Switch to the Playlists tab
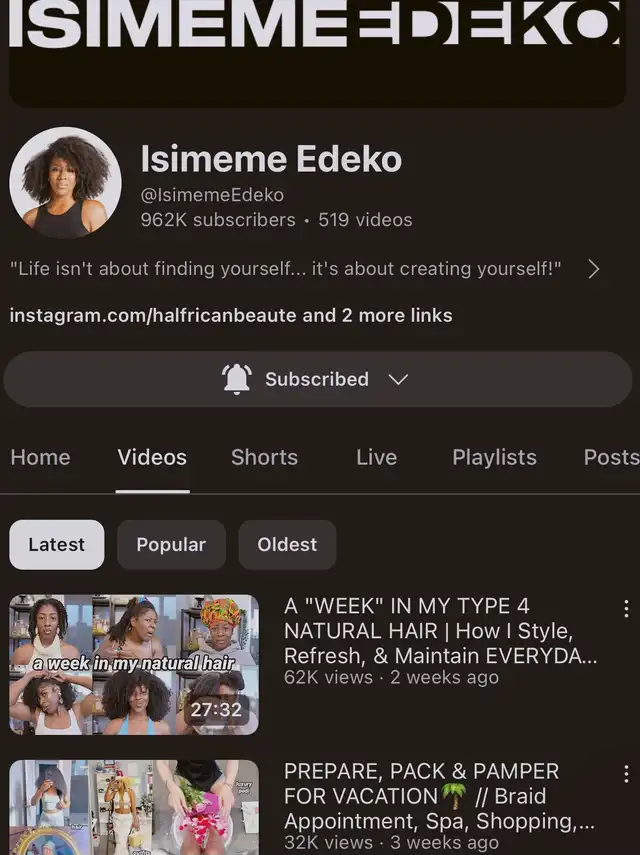 click(x=494, y=457)
